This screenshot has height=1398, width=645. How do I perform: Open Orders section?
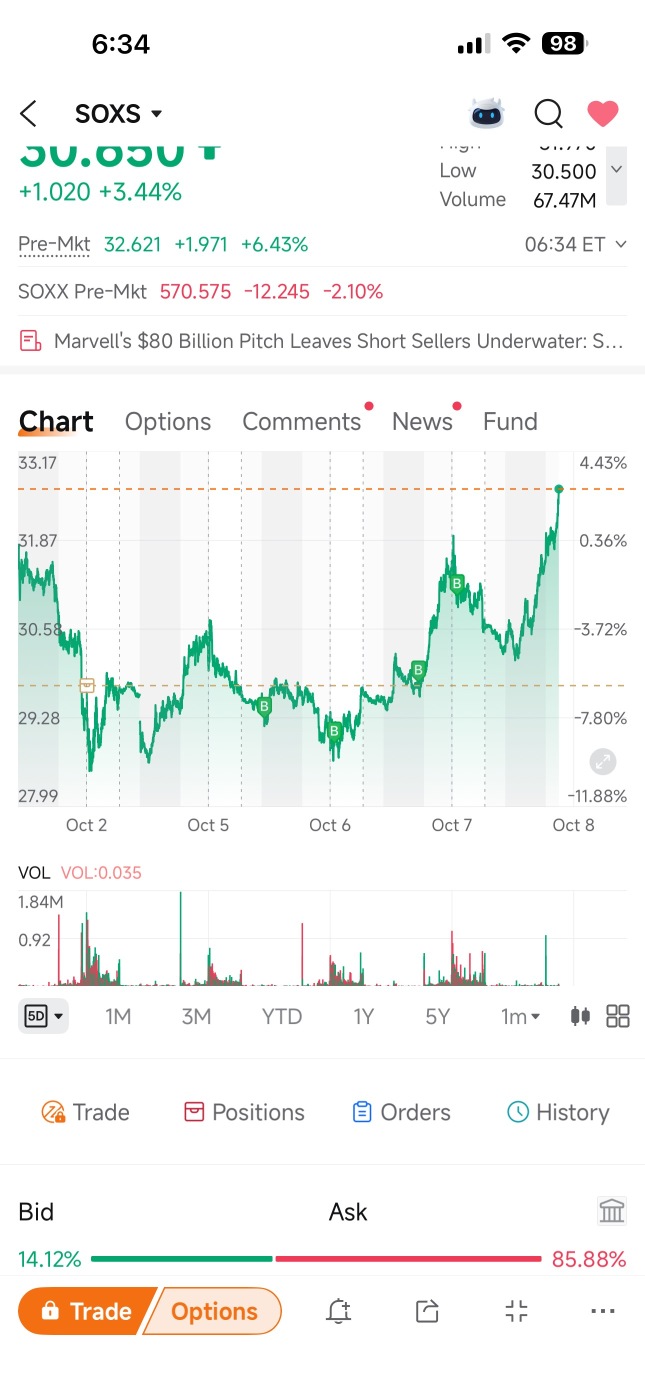coord(401,1112)
